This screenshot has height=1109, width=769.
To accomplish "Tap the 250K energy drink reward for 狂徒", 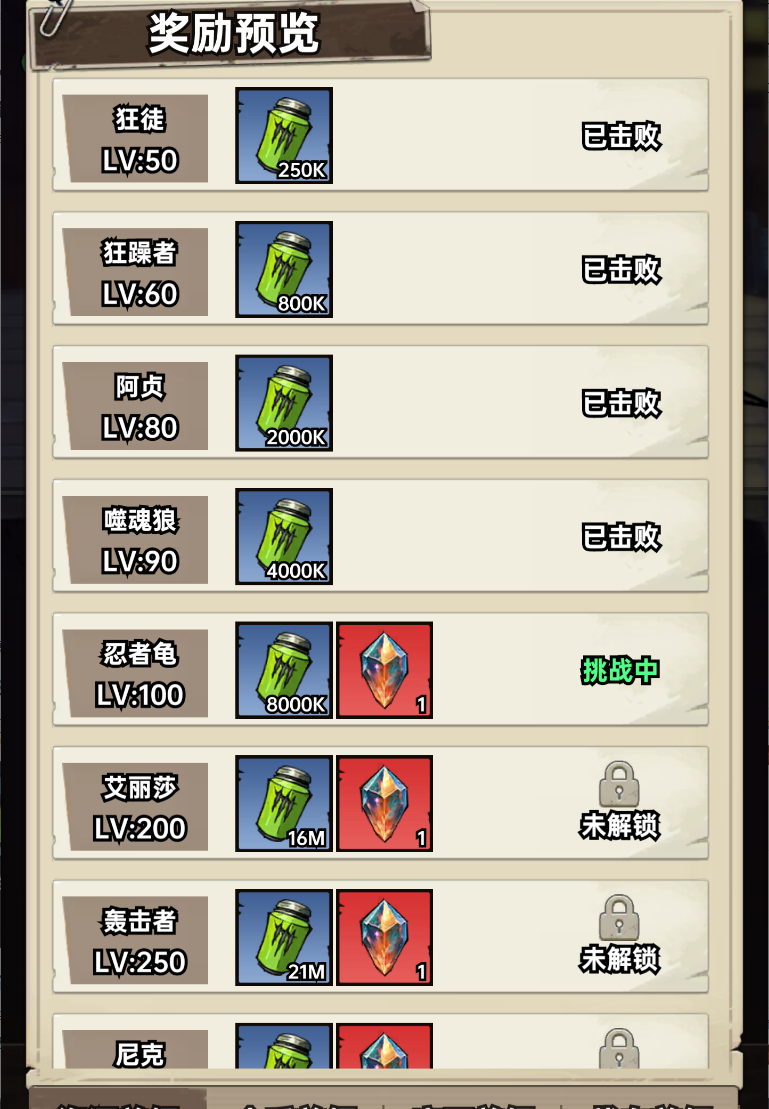I will (x=284, y=136).
